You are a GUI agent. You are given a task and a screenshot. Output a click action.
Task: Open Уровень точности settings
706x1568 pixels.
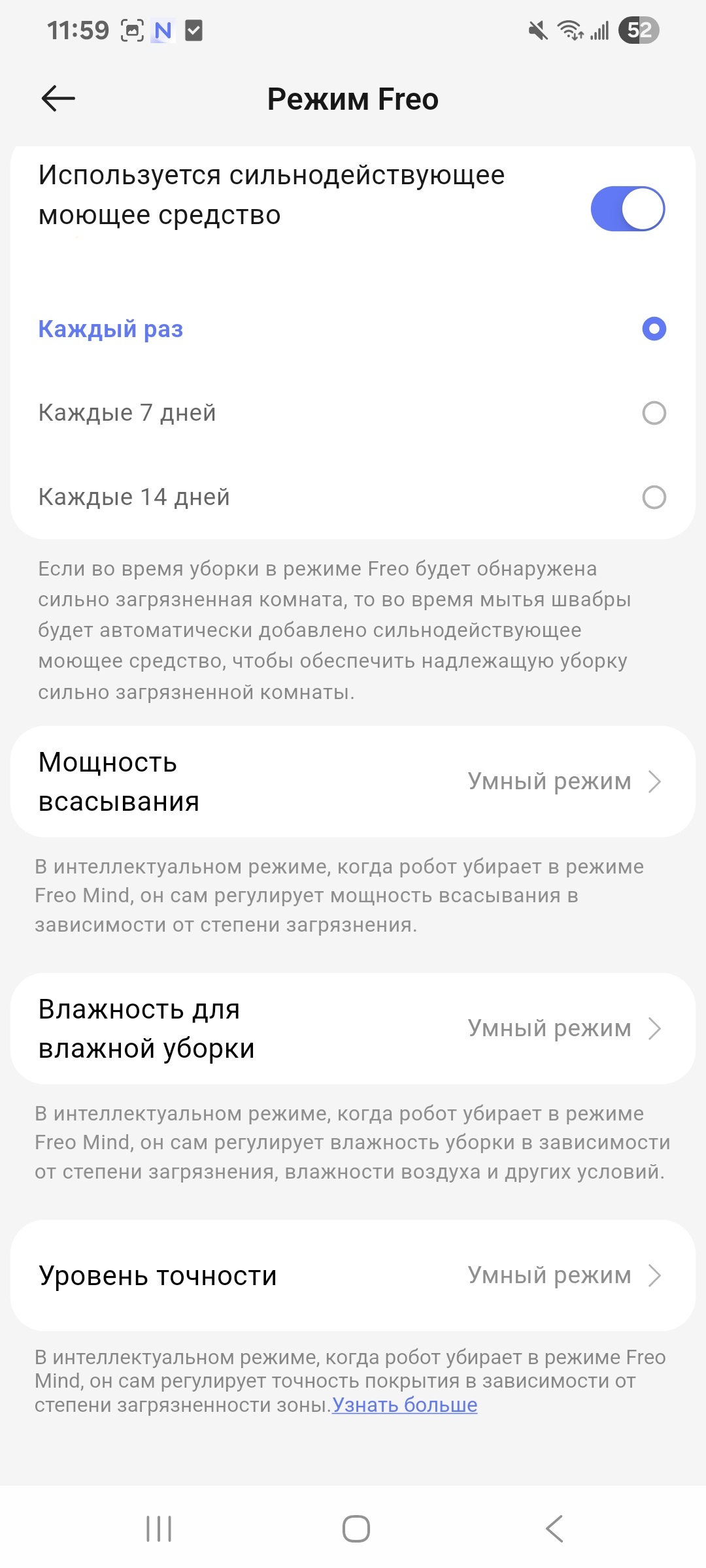tap(353, 1275)
